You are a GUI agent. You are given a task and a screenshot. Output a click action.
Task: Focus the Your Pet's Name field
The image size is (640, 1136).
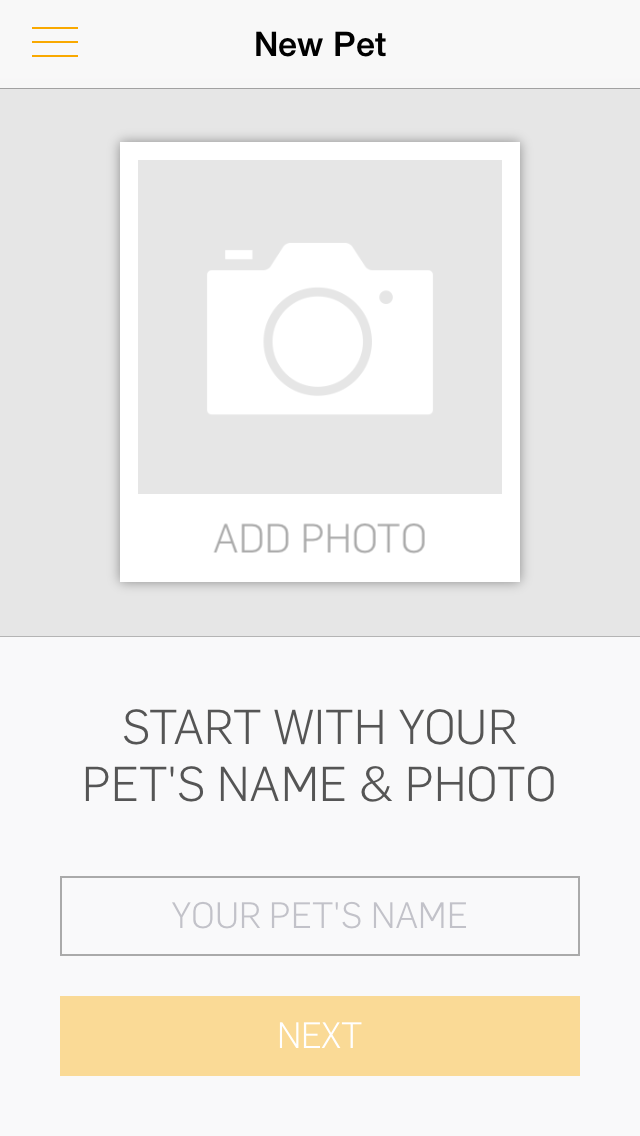(320, 916)
